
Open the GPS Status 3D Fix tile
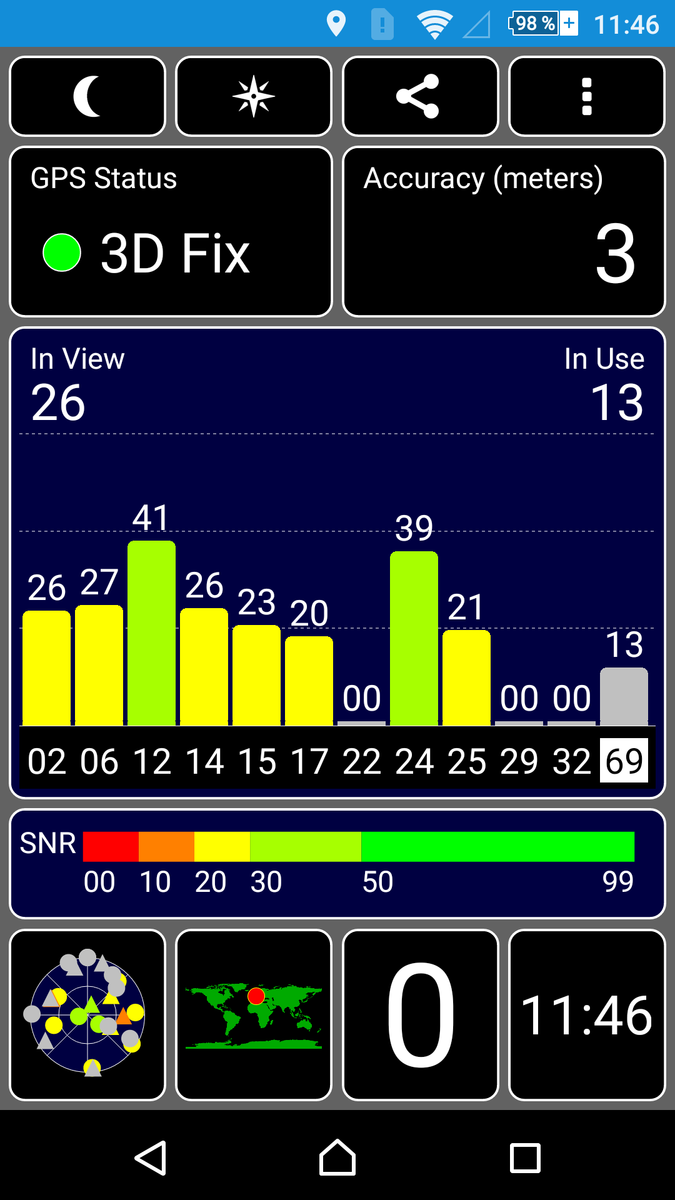point(170,231)
